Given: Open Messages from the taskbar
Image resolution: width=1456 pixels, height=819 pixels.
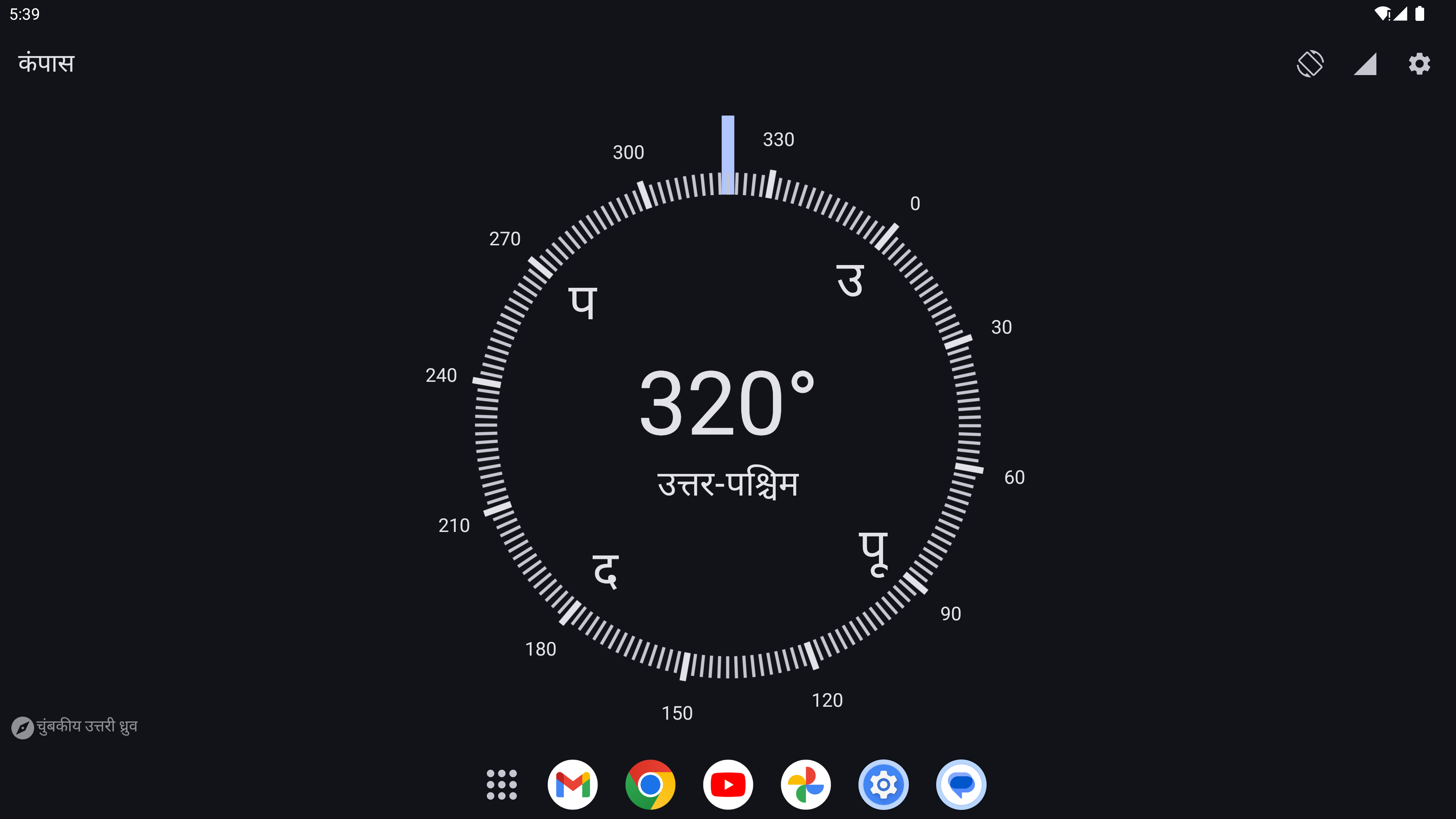Looking at the screenshot, I should pos(961,784).
